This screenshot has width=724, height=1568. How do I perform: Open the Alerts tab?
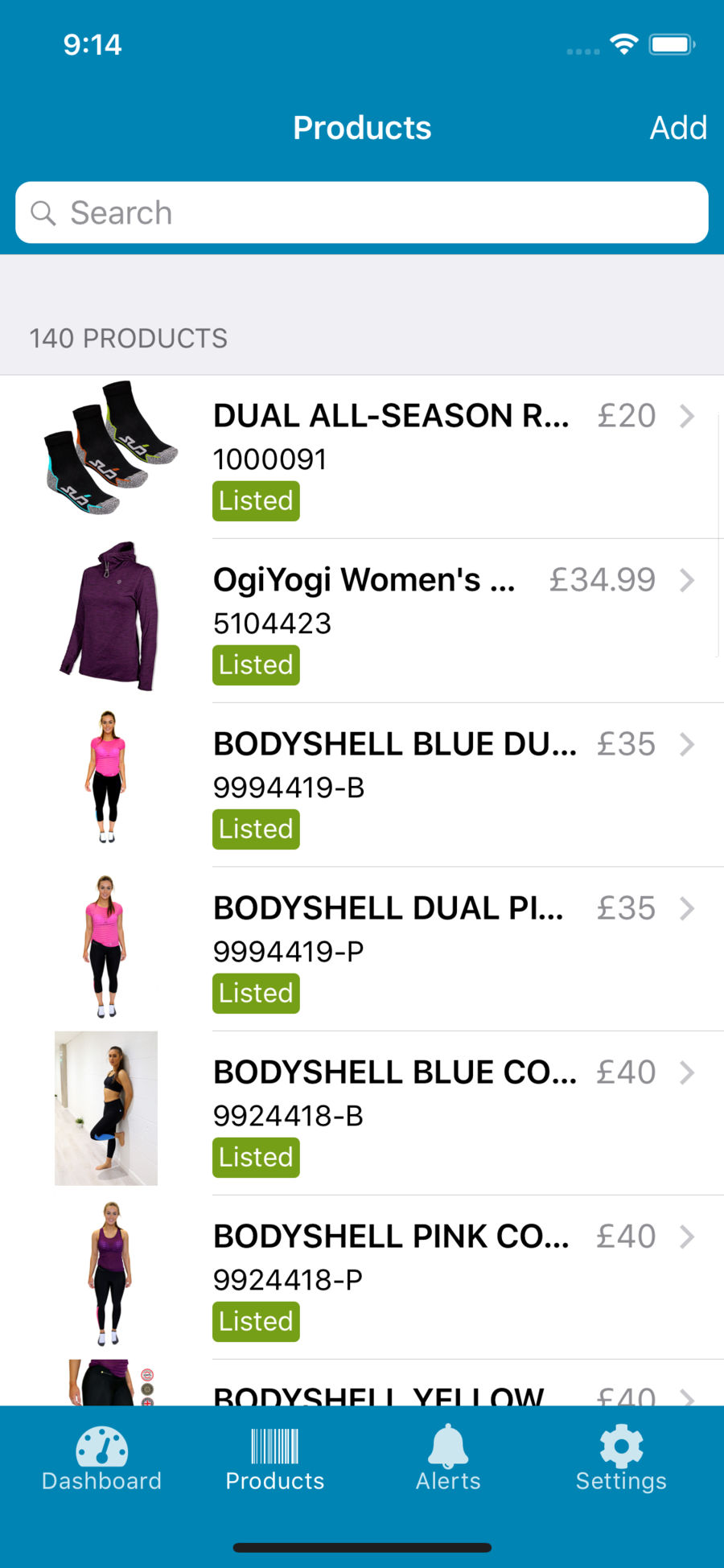[x=448, y=1459]
